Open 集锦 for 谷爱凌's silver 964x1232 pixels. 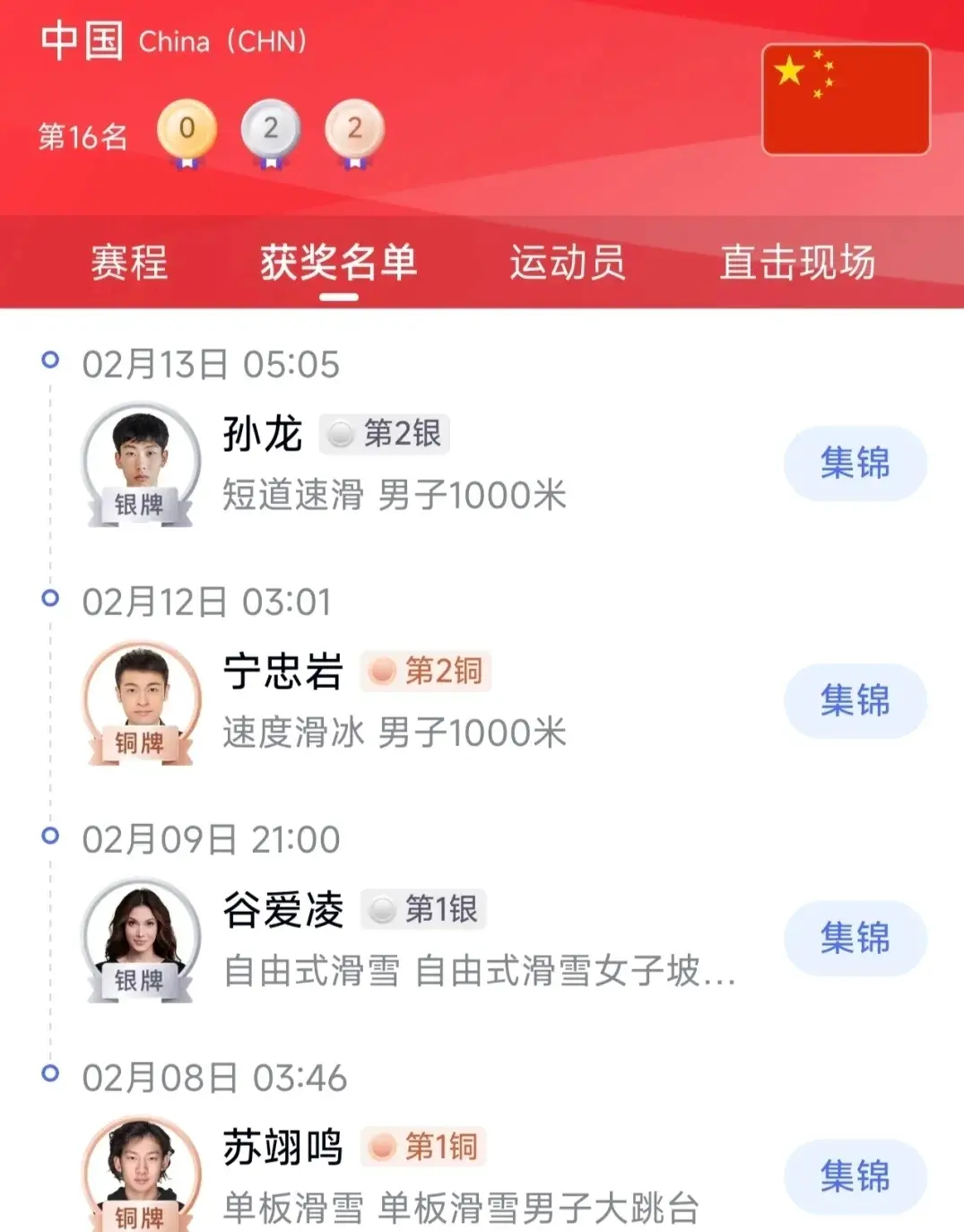pos(855,939)
